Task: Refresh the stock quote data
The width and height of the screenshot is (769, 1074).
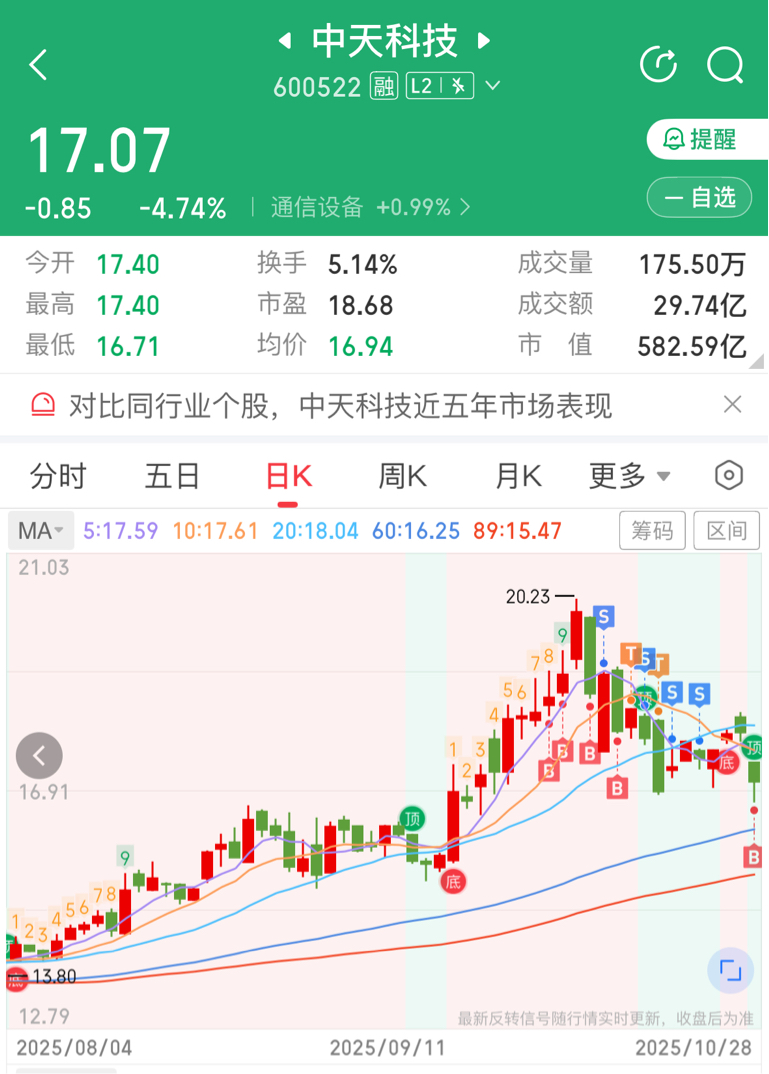Action: (658, 64)
